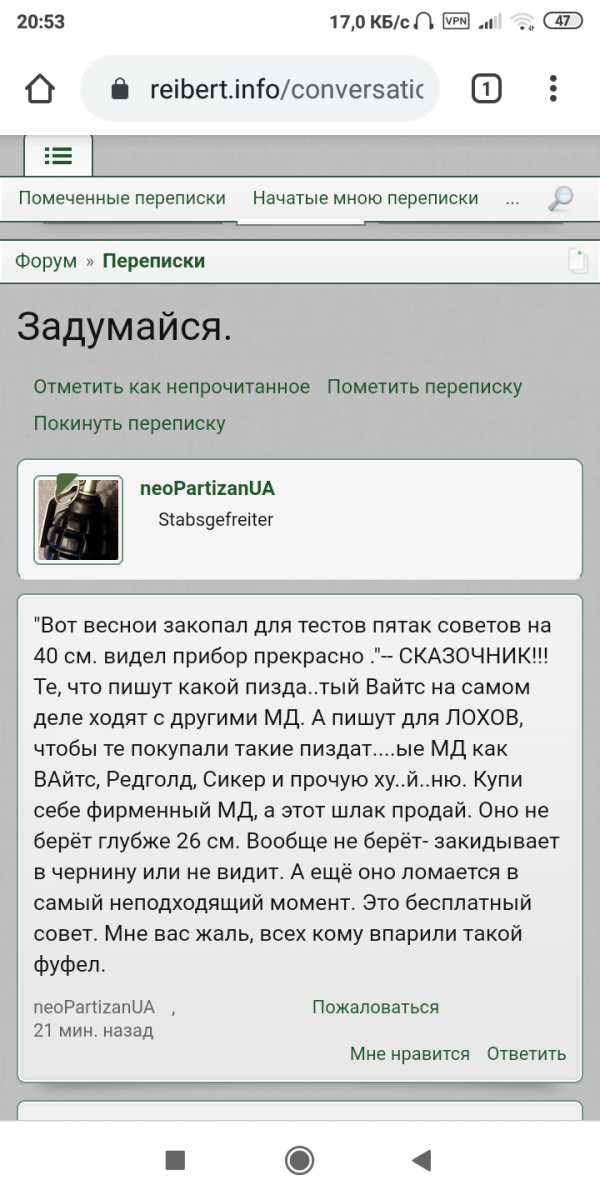This screenshot has width=600, height=1200.
Task: Switch to Помеченные переписки tab
Action: pos(122,198)
